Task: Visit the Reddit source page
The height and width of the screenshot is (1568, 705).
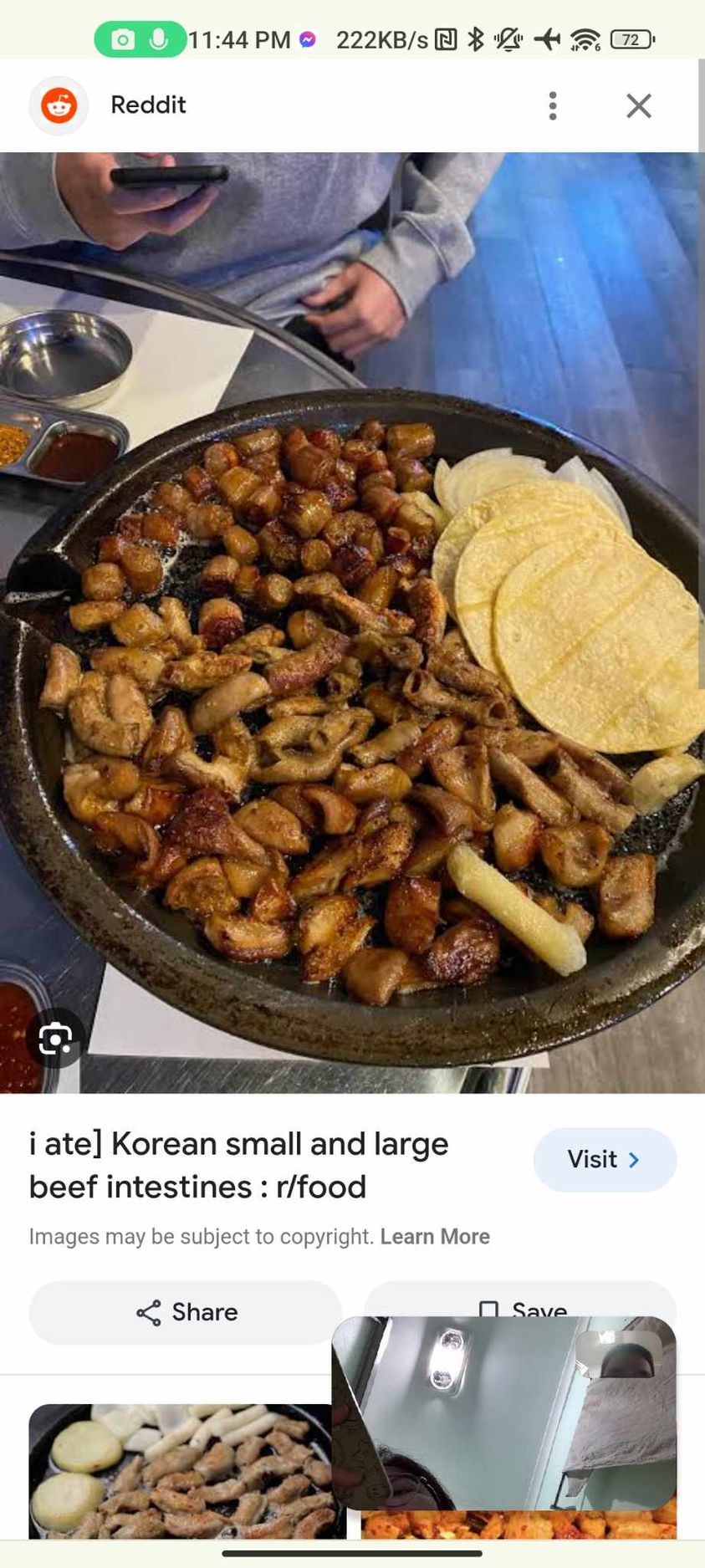Action: tap(604, 1159)
